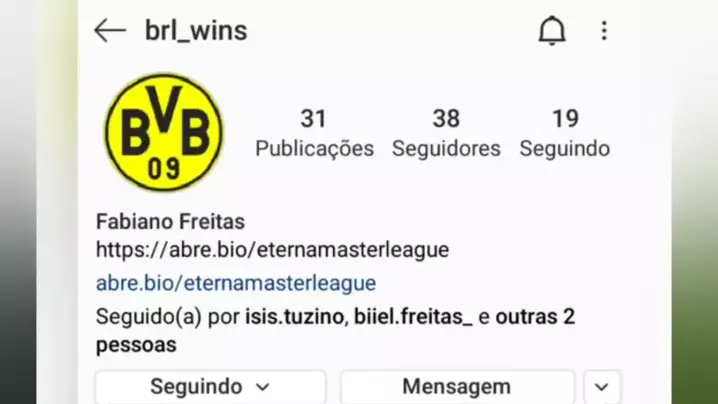Open the Seguindo dropdown button

(210, 386)
